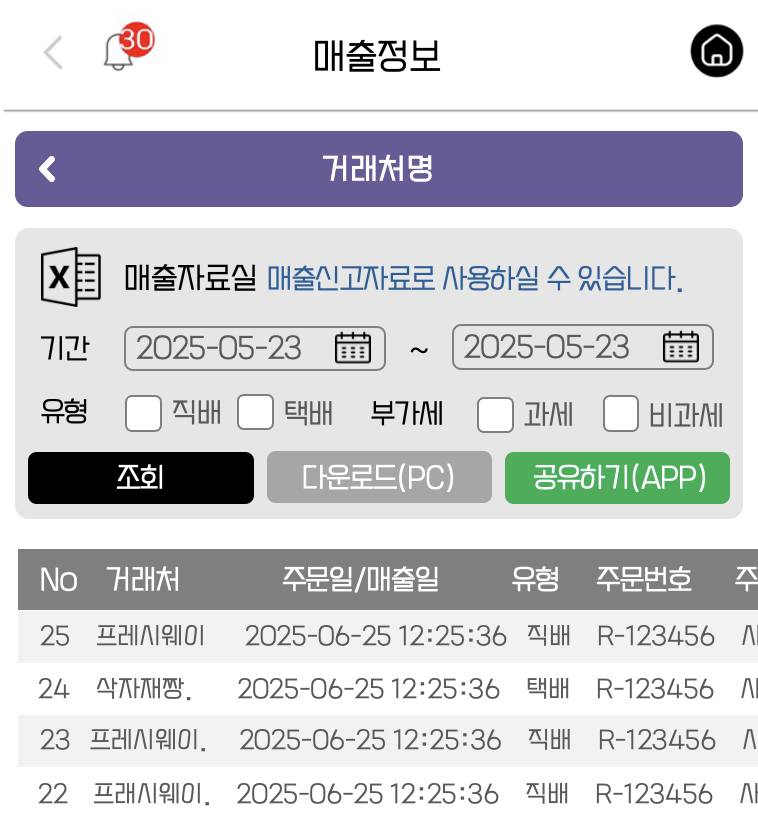Open the notifications bell
This screenshot has width=758, height=820.
click(119, 53)
